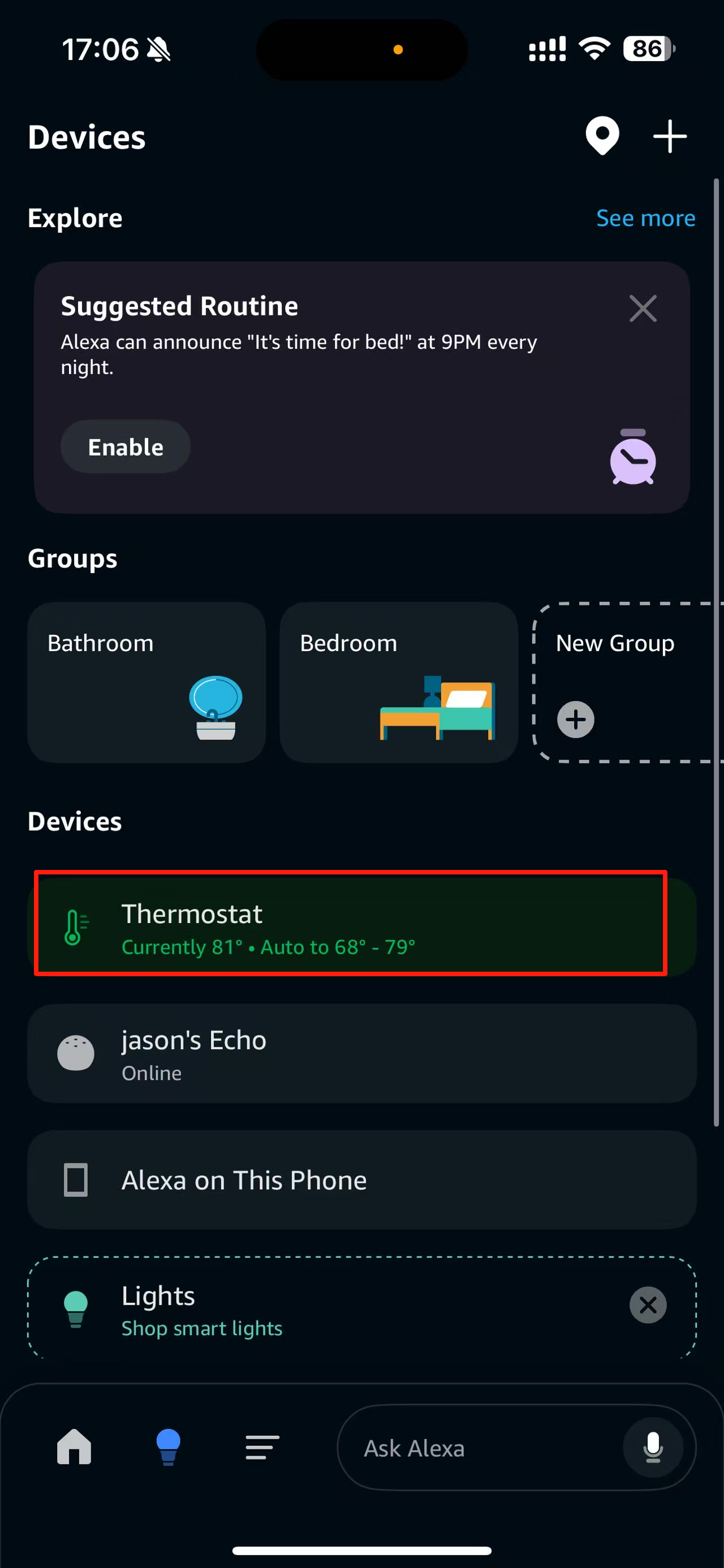The width and height of the screenshot is (724, 1568).
Task: Open See more in Explore
Action: tap(645, 218)
